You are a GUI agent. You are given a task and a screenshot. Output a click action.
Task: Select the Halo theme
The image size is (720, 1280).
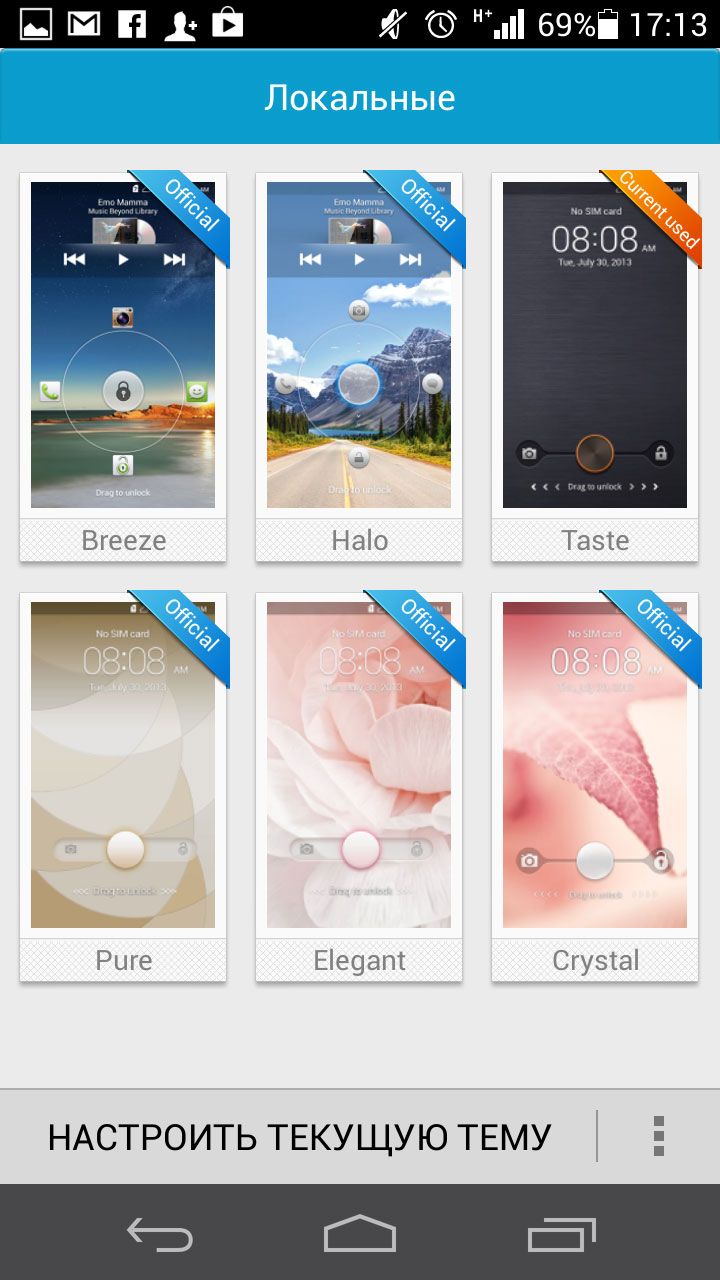(359, 367)
